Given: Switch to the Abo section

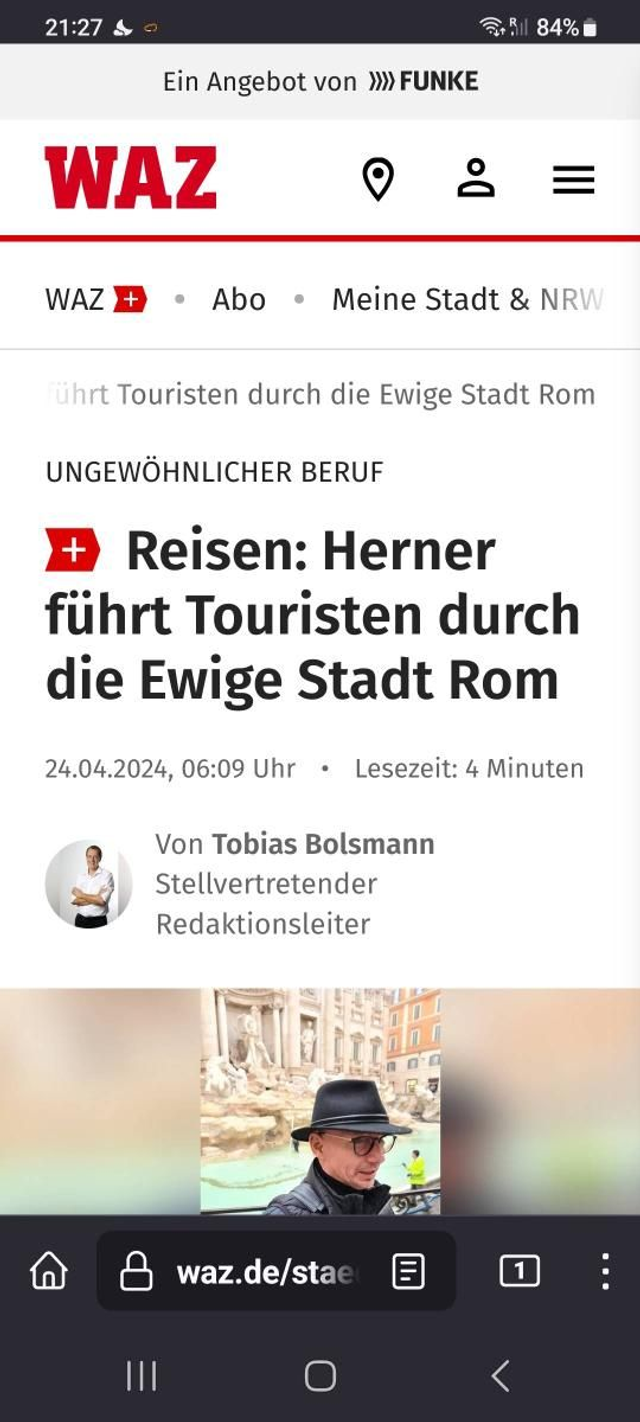Looking at the screenshot, I should coord(239,299).
